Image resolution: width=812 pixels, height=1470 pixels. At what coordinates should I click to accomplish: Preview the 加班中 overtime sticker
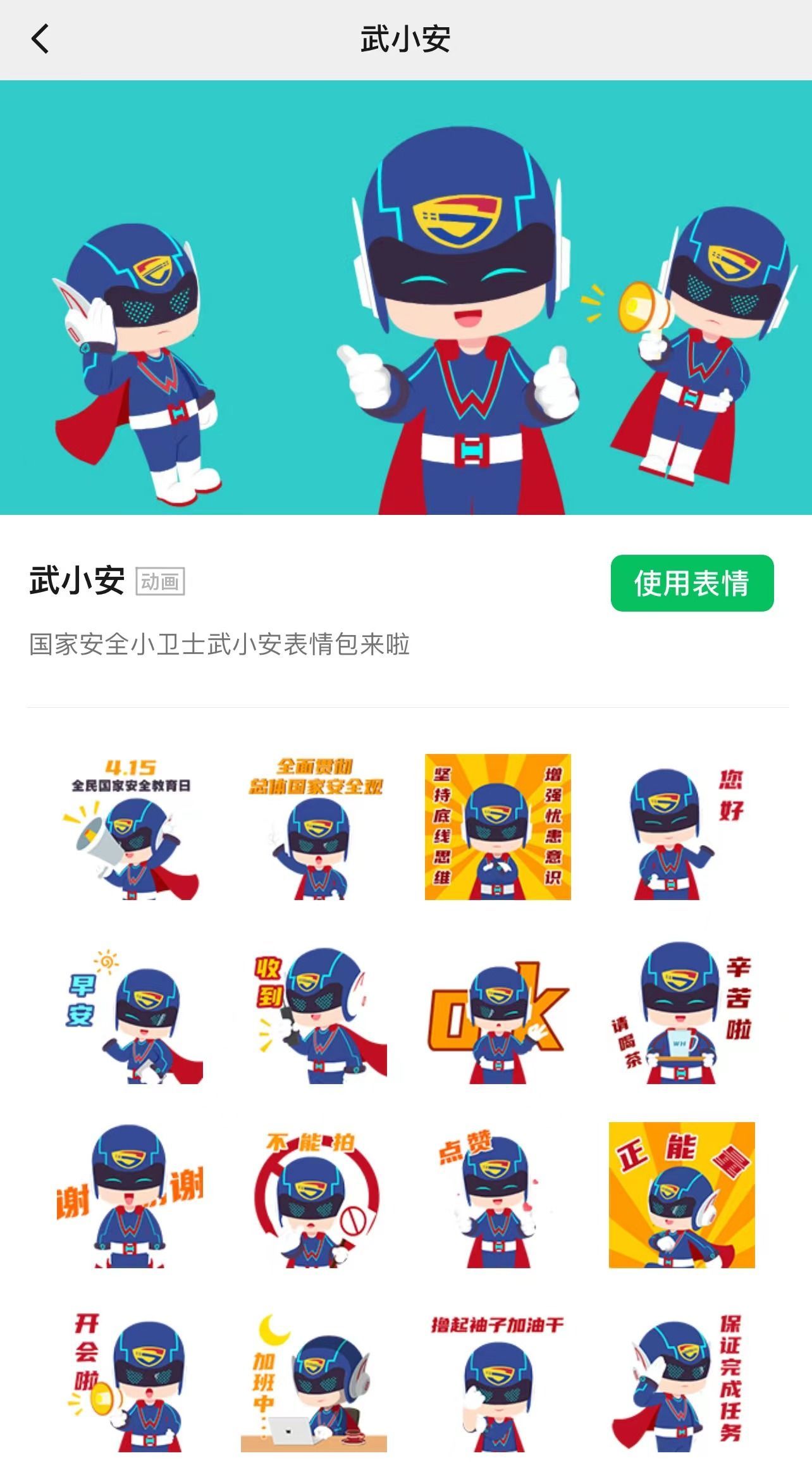[314, 1380]
